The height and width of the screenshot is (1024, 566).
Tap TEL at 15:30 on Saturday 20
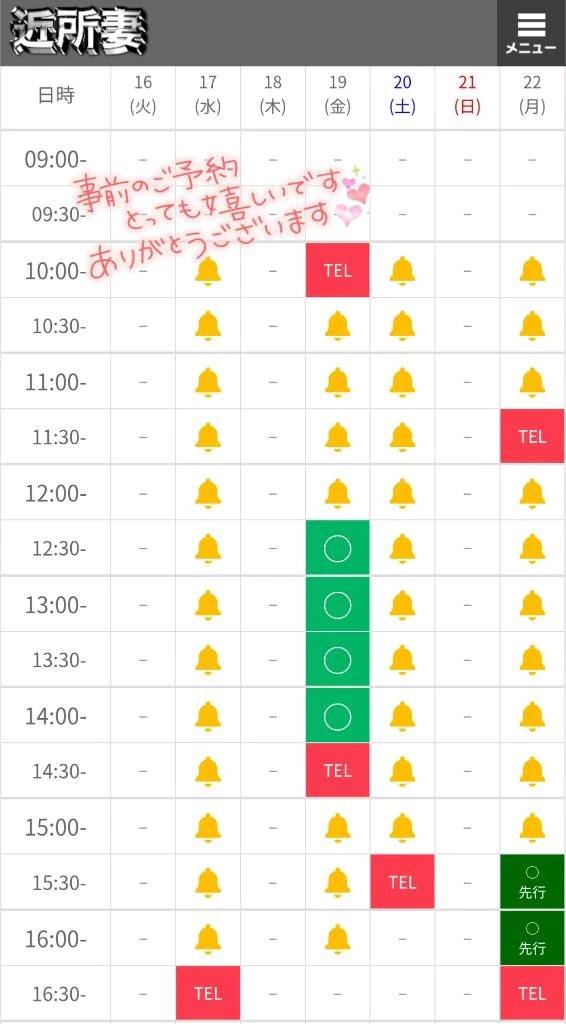[402, 882]
